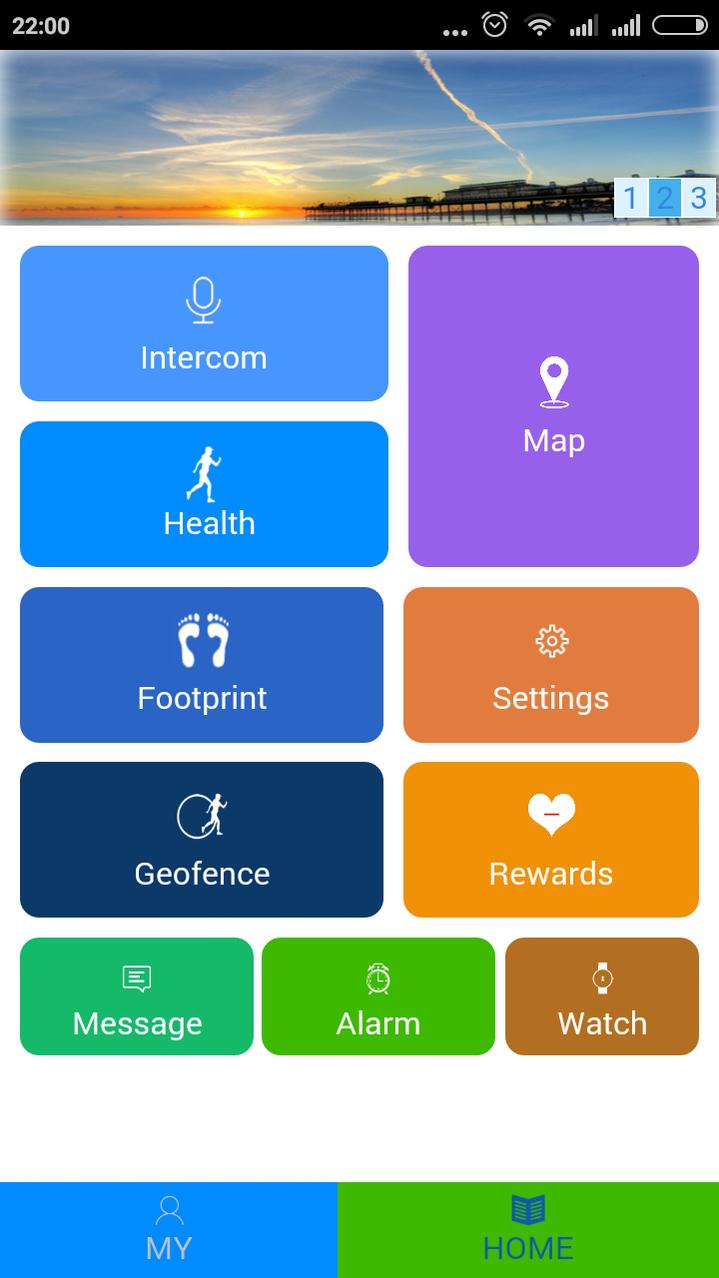Screen dimensions: 719x1278
Task: Open the Alarm tile
Action: [378, 996]
